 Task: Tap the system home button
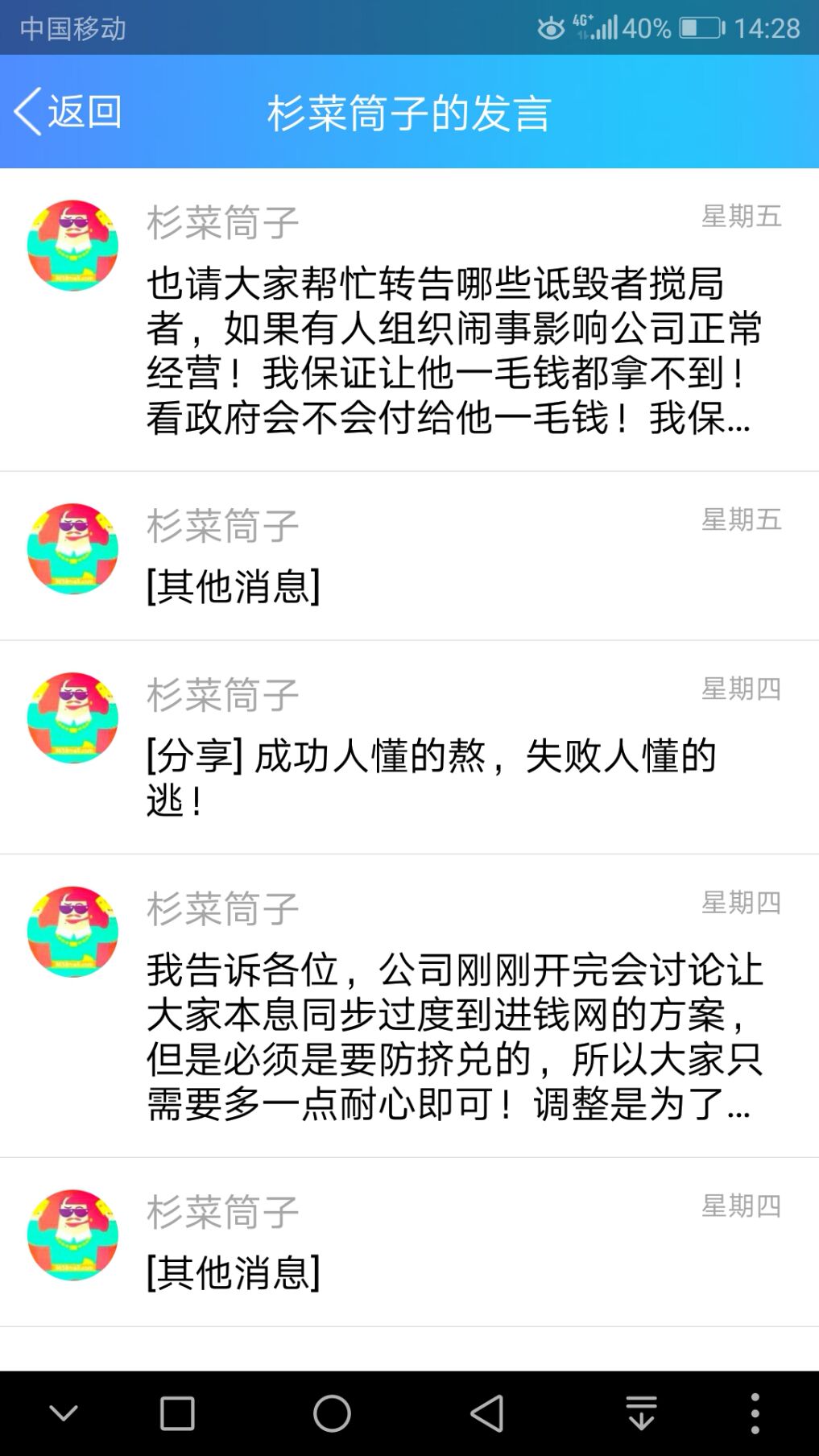332,1413
